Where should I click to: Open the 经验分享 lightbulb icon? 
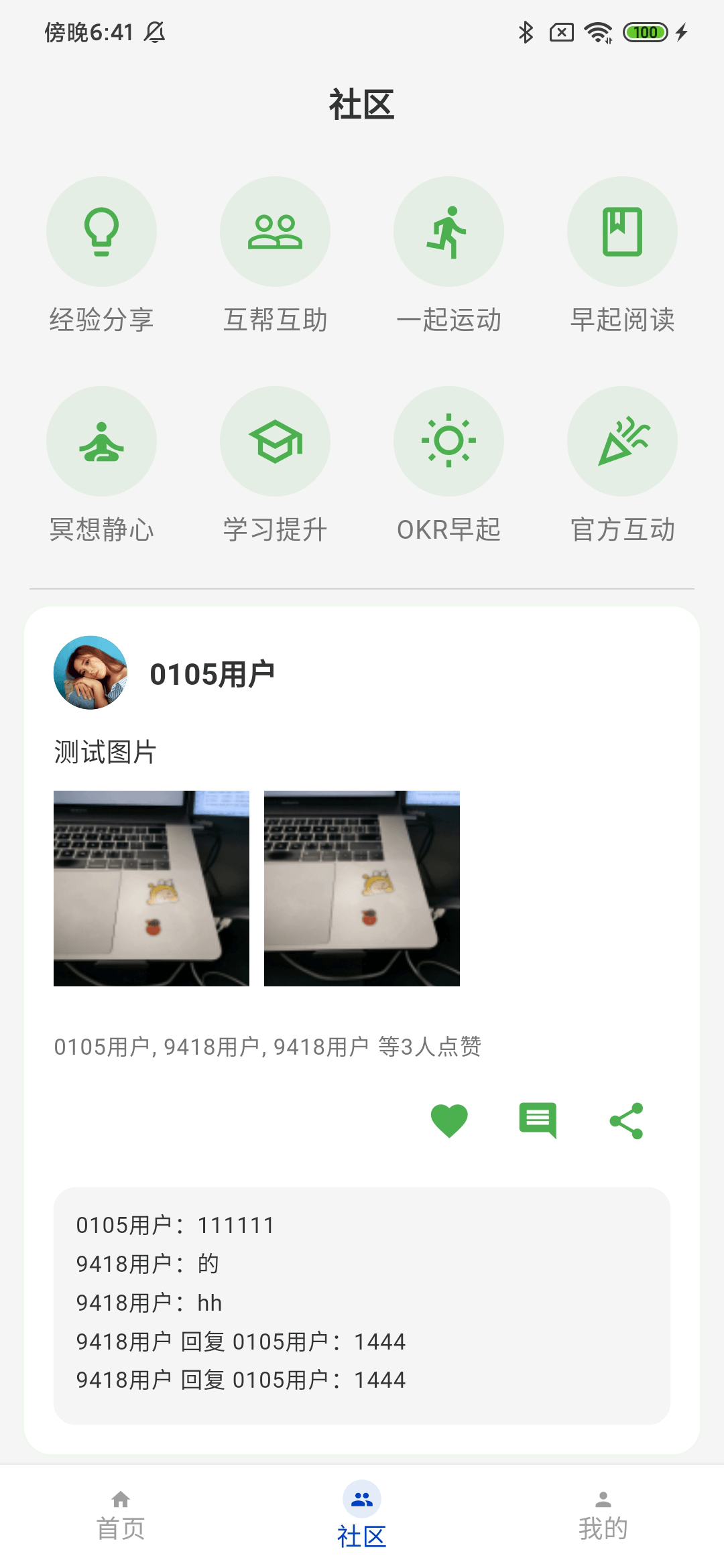pyautogui.click(x=101, y=231)
